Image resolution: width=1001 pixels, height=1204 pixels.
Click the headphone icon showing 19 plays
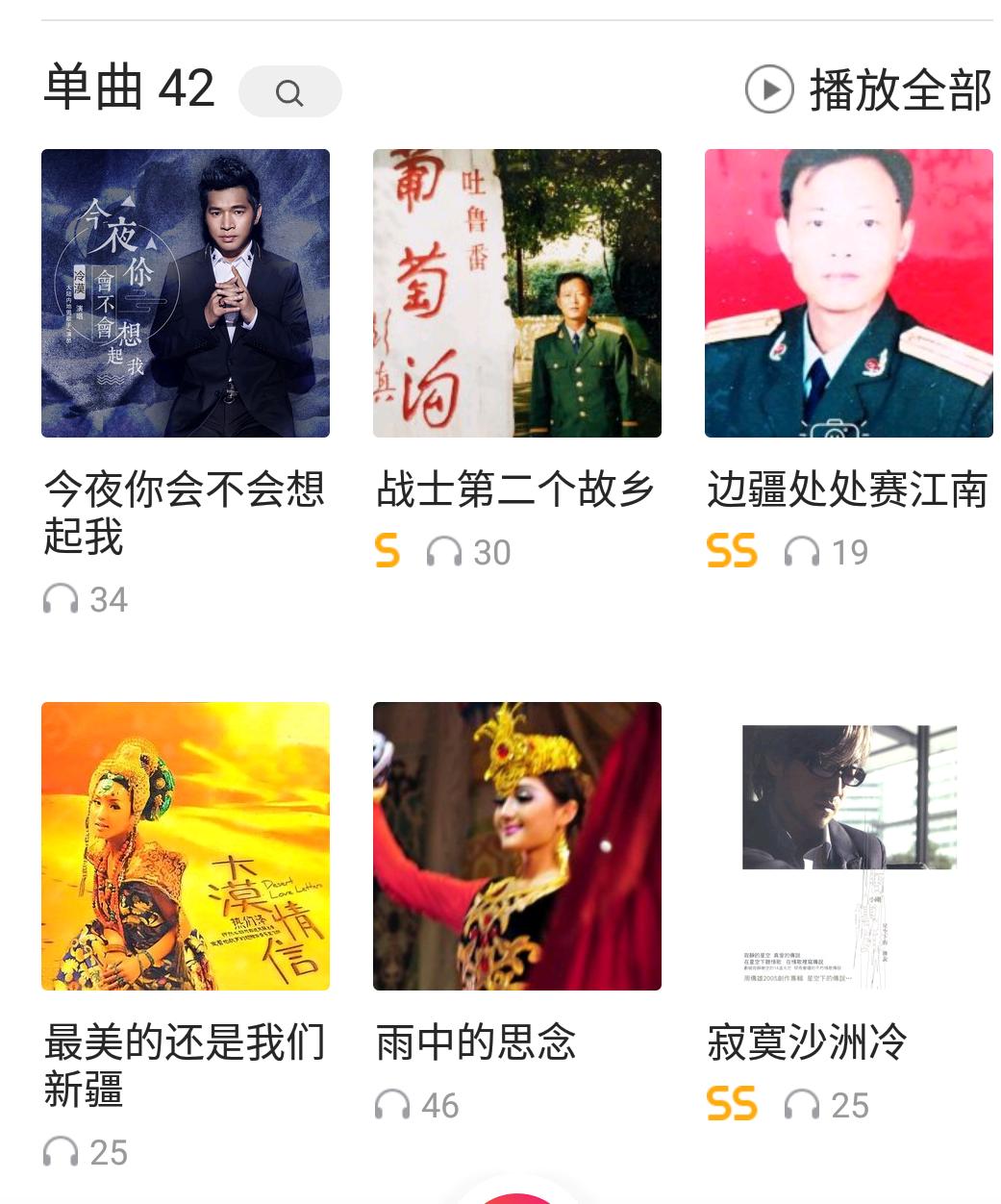pos(800,551)
